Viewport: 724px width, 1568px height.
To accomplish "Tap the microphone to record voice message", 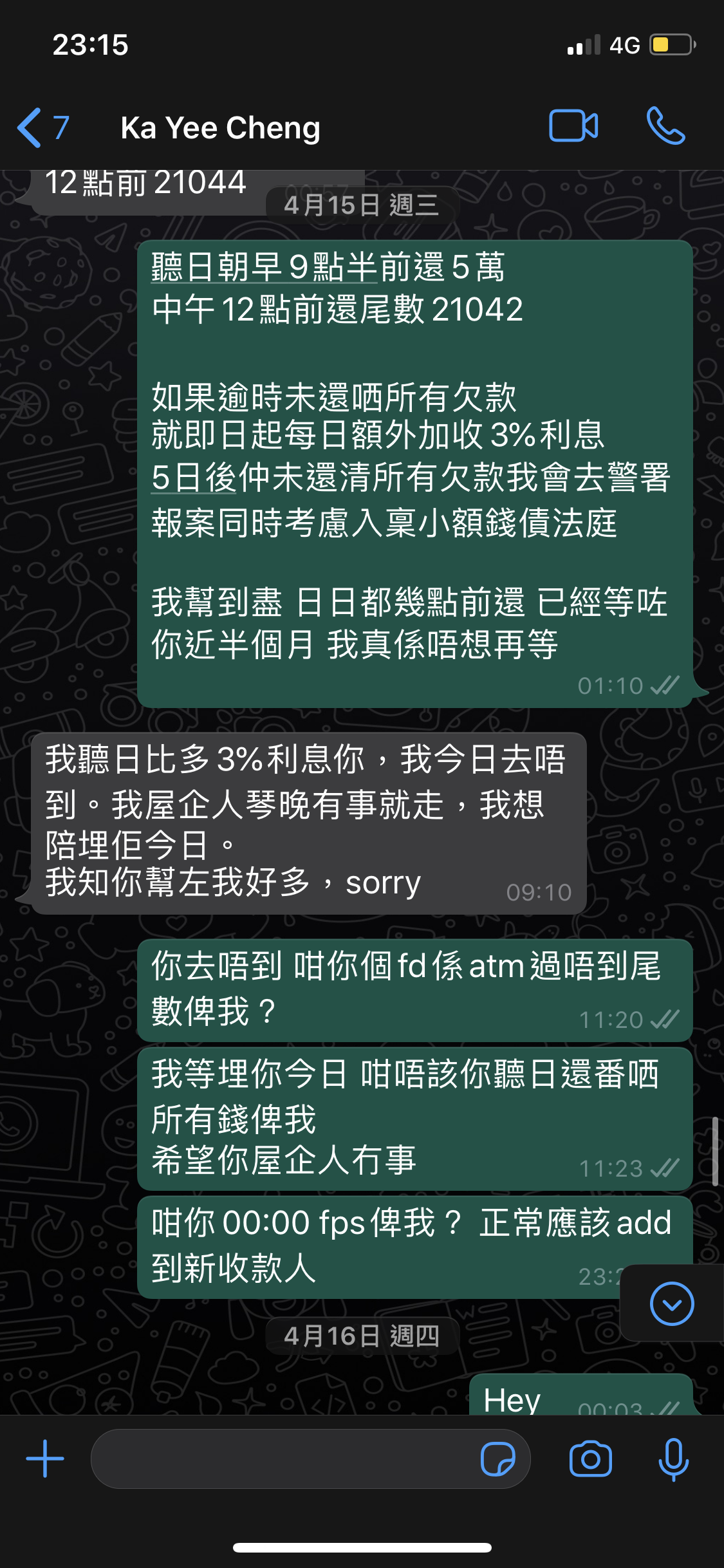I will [x=673, y=1459].
